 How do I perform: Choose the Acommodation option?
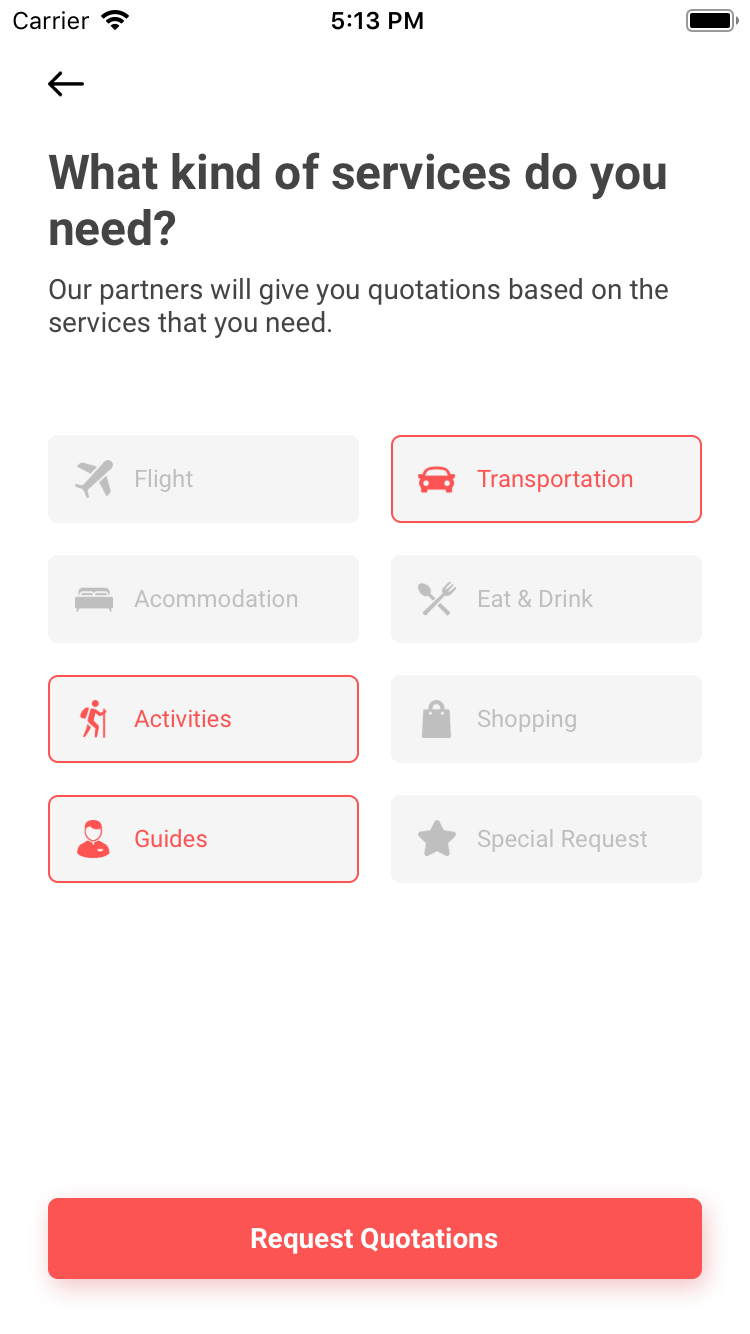[203, 599]
